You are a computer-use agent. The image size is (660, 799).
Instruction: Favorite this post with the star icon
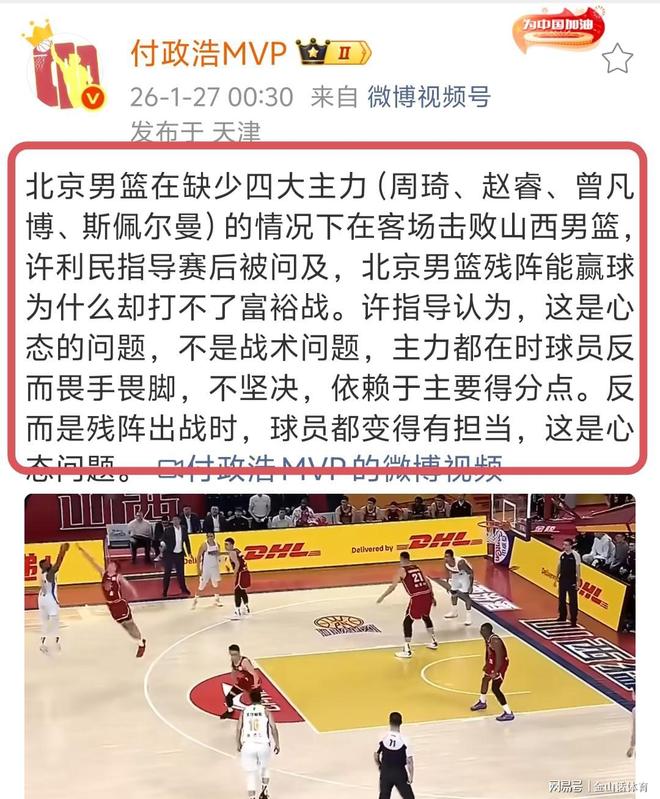[x=617, y=59]
